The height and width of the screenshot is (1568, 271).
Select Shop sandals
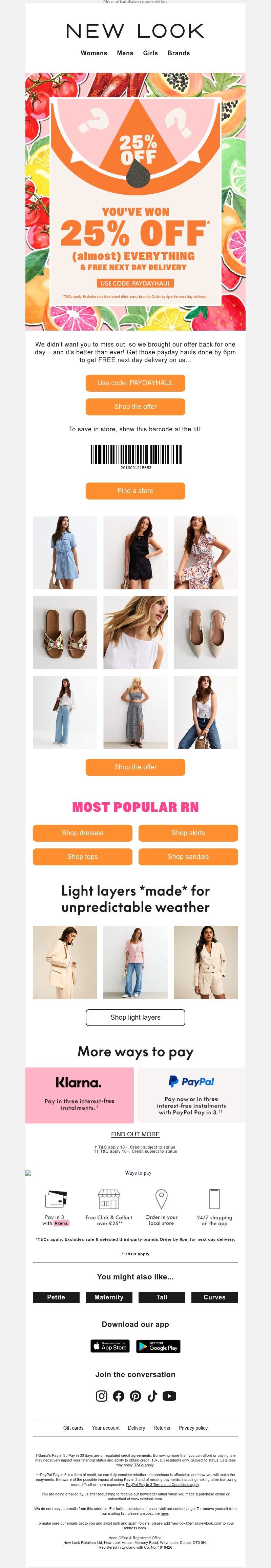pos(188,857)
